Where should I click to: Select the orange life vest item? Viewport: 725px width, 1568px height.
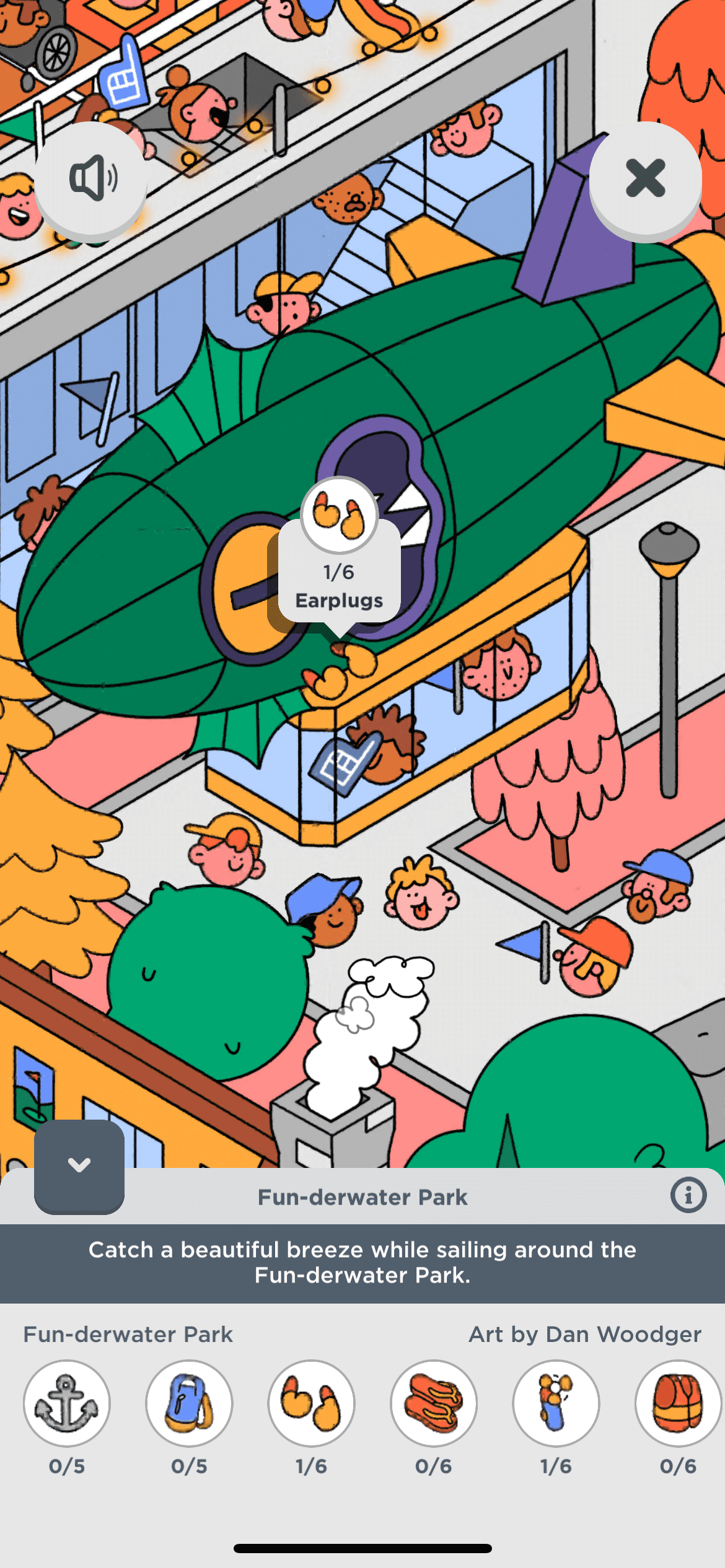click(677, 1404)
